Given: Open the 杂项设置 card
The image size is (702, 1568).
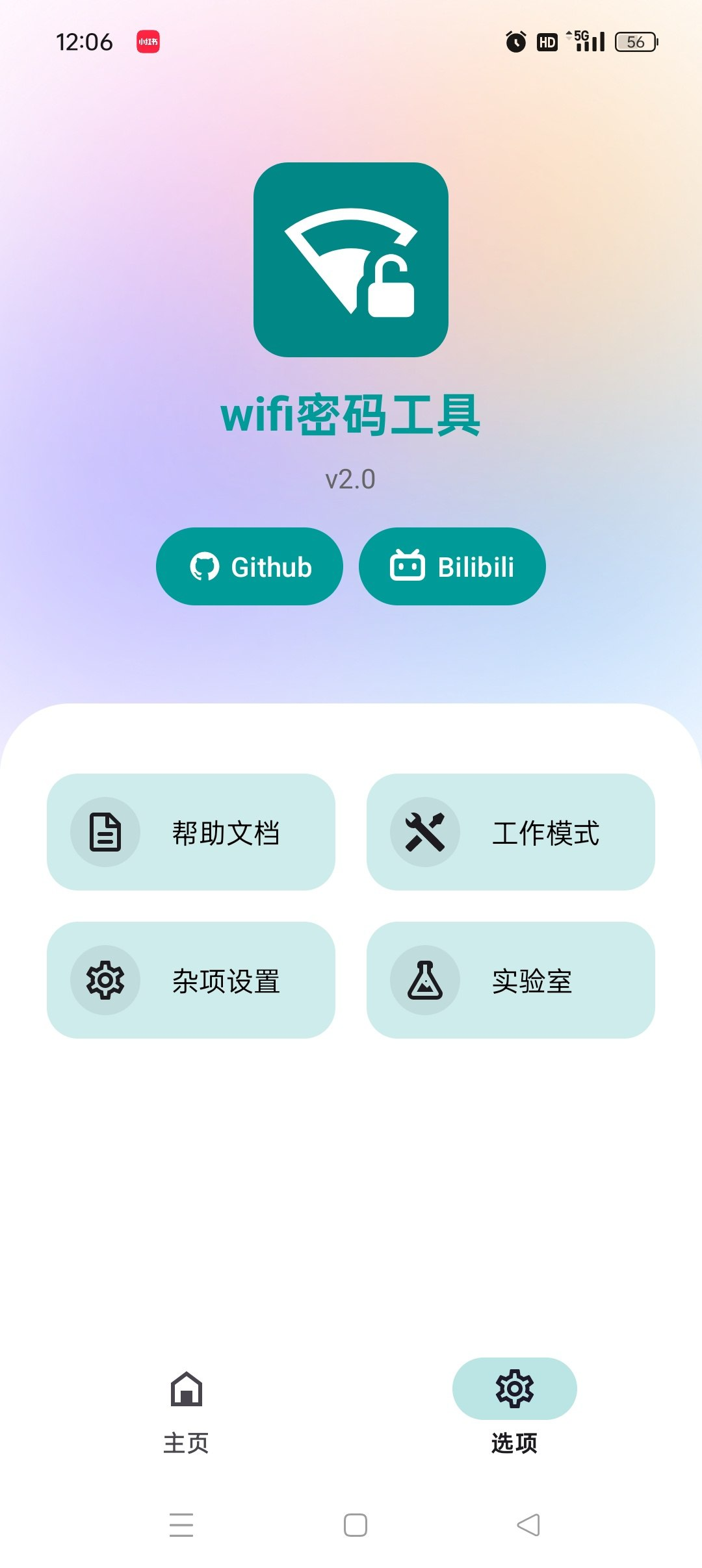Looking at the screenshot, I should tap(192, 980).
